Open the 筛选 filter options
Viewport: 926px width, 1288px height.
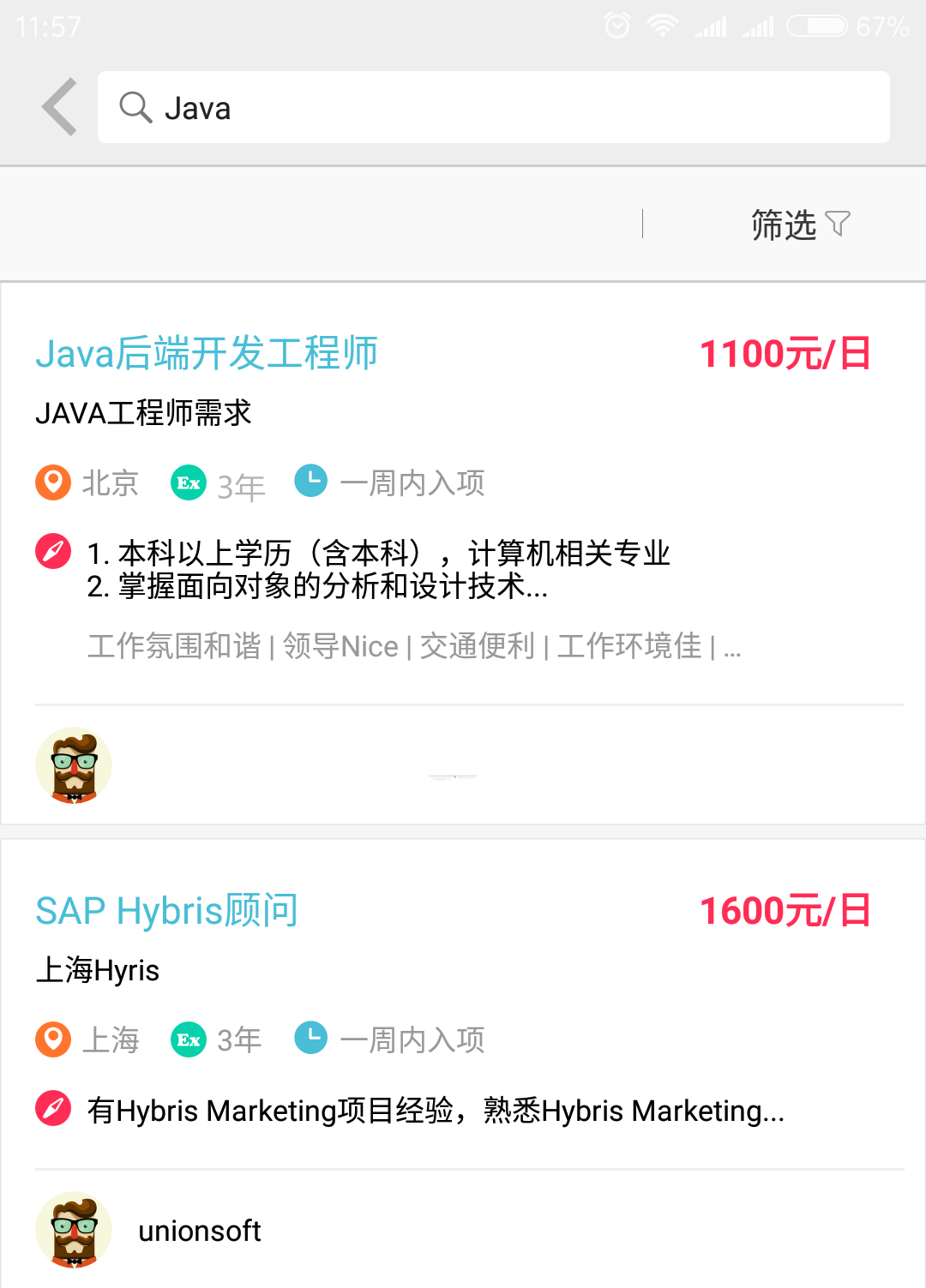pyautogui.click(x=799, y=225)
